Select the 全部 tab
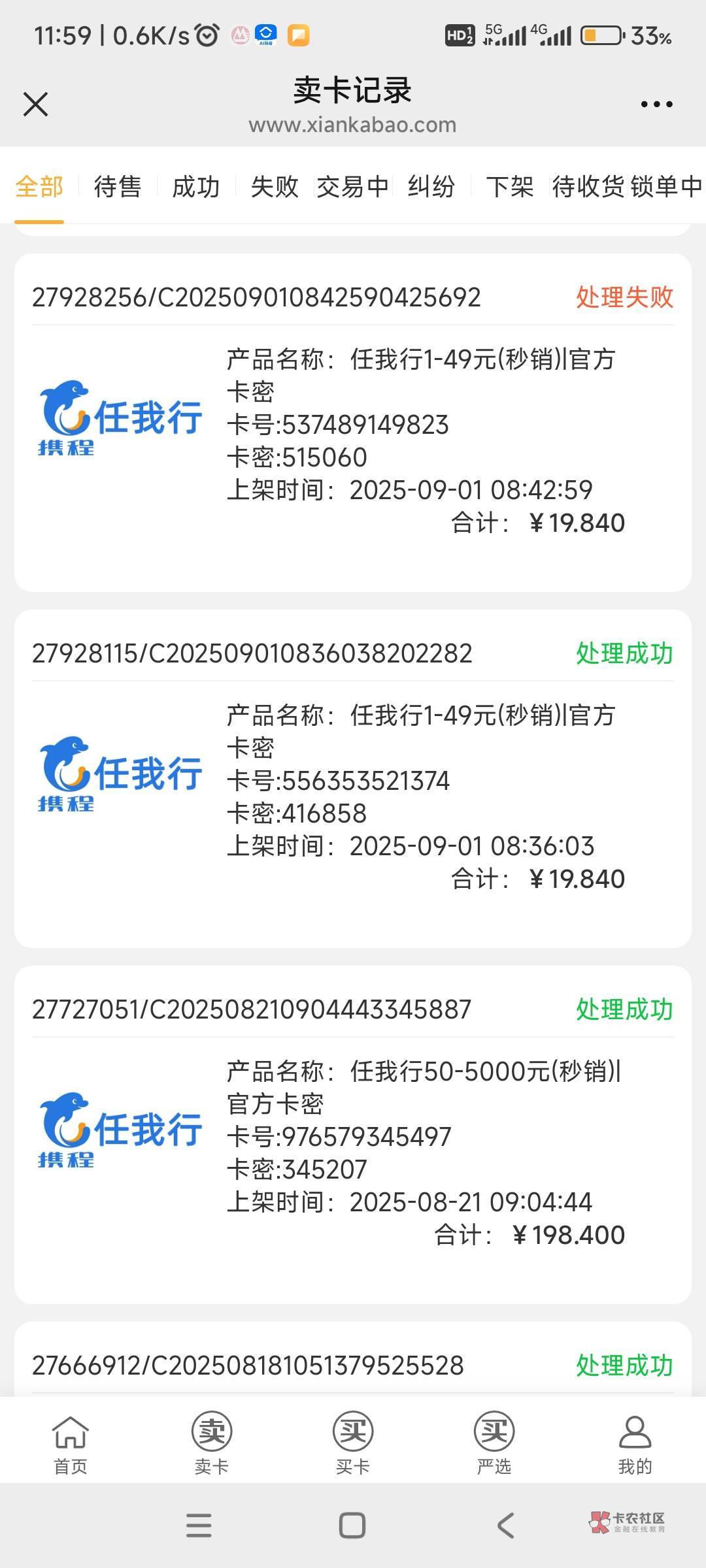 pyautogui.click(x=39, y=187)
